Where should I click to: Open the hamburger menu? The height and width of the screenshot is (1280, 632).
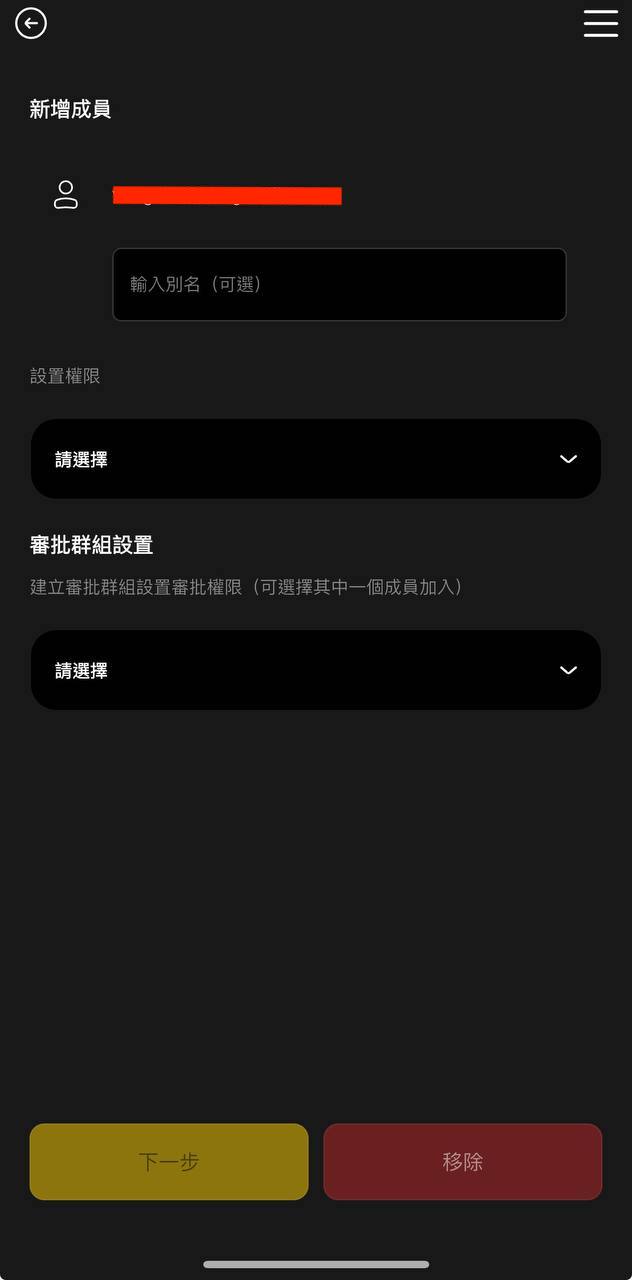pos(600,23)
